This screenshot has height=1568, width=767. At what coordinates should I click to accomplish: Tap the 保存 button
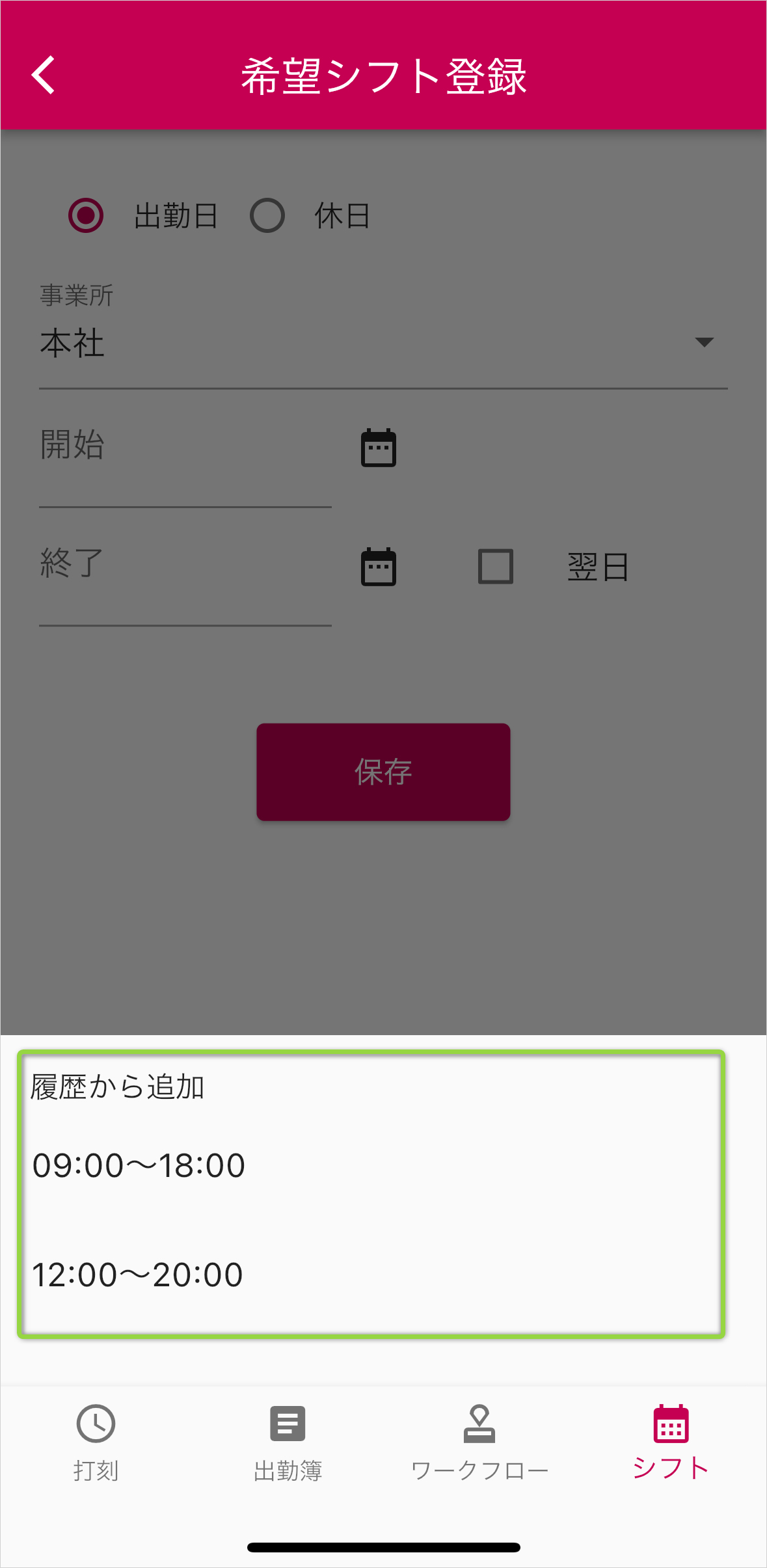click(x=383, y=772)
